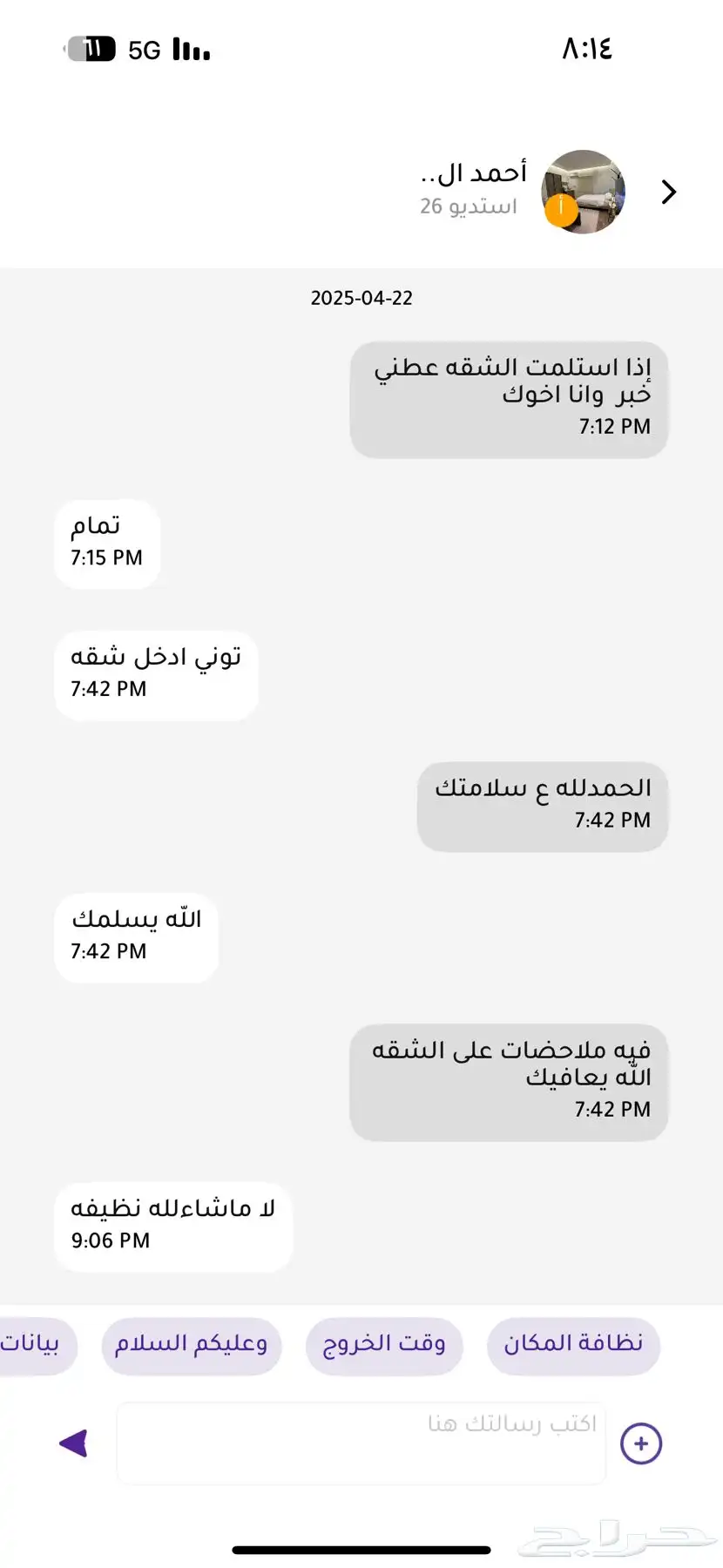Viewport: 723px width, 1568px height.
Task: Focus the اكتب رسالتك هنا message field
Action: point(361,1443)
